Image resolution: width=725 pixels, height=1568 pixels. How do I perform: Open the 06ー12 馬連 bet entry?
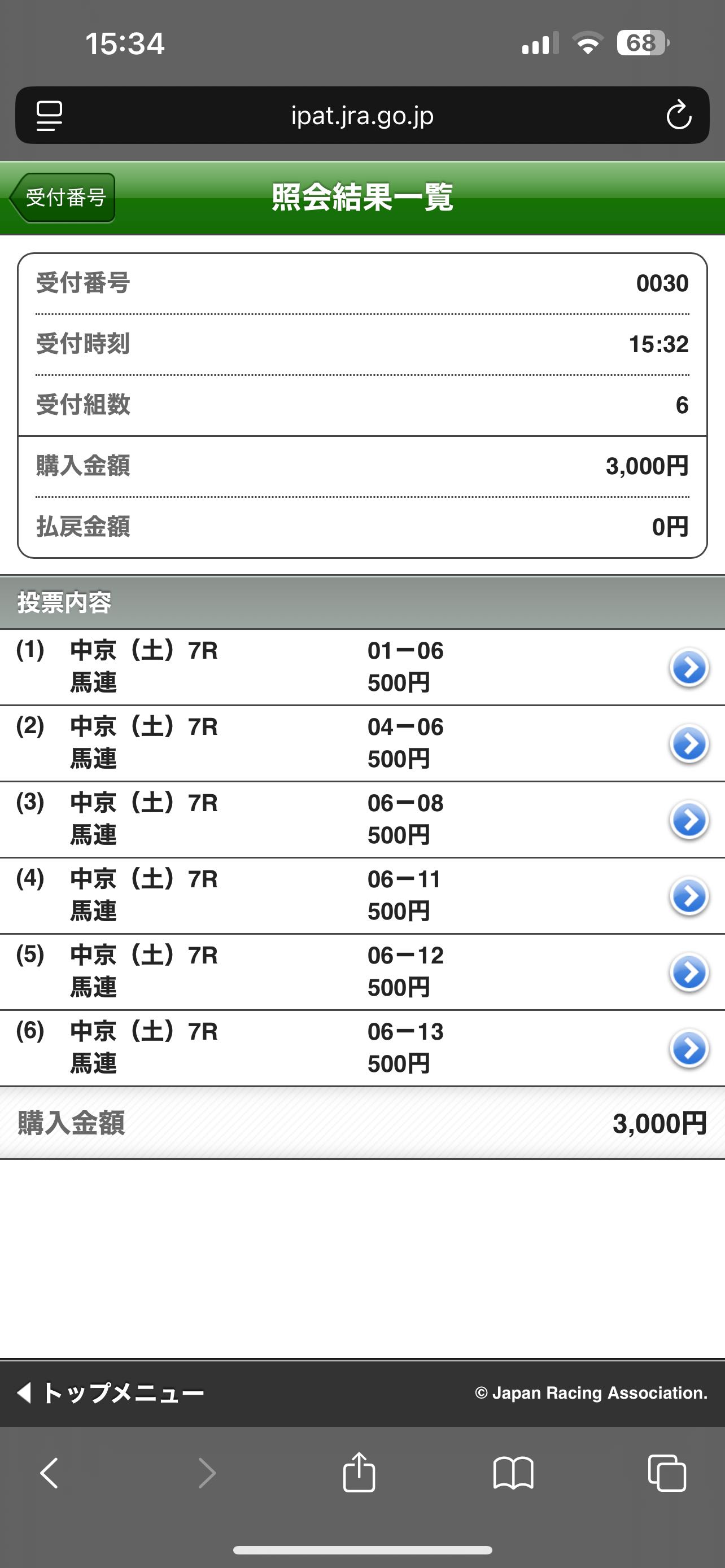[x=362, y=971]
